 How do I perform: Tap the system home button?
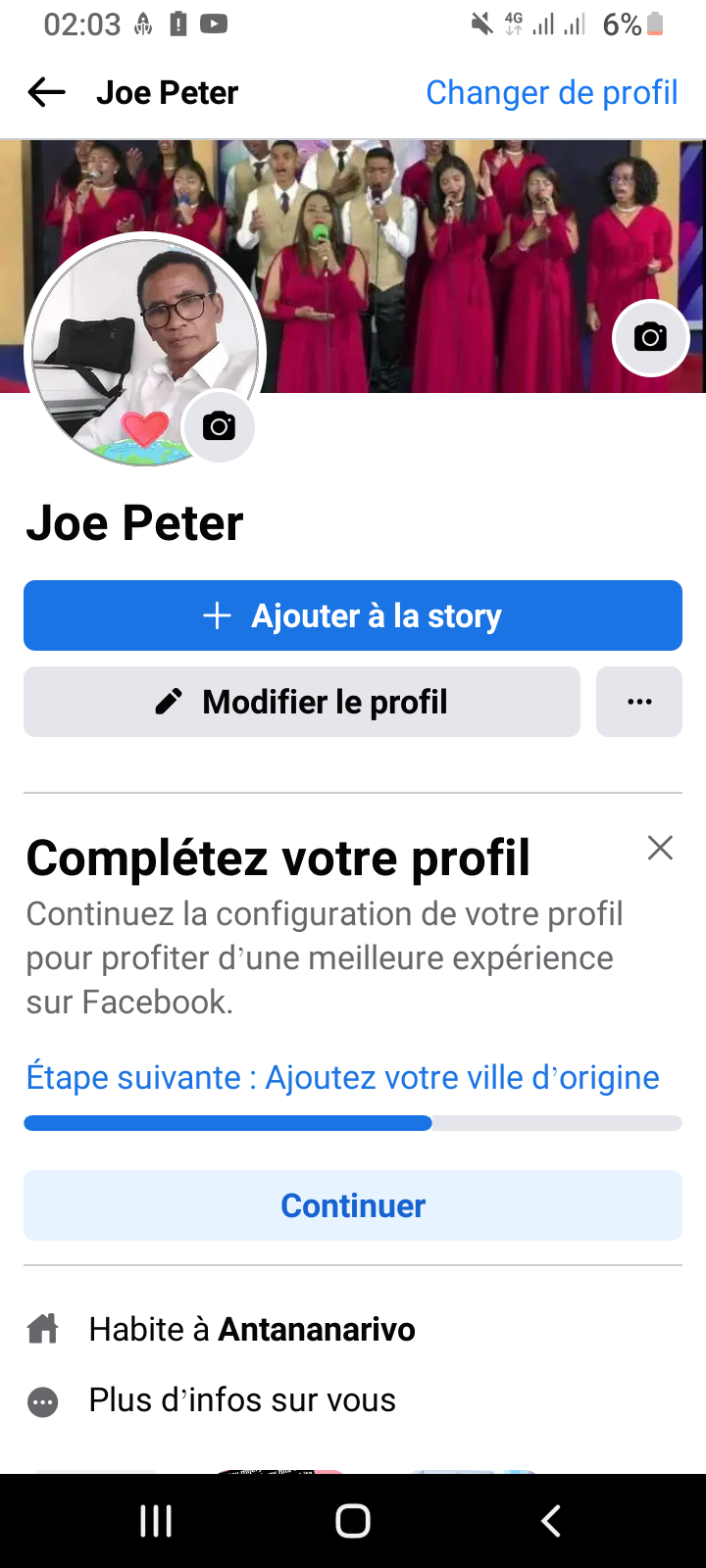click(353, 1521)
